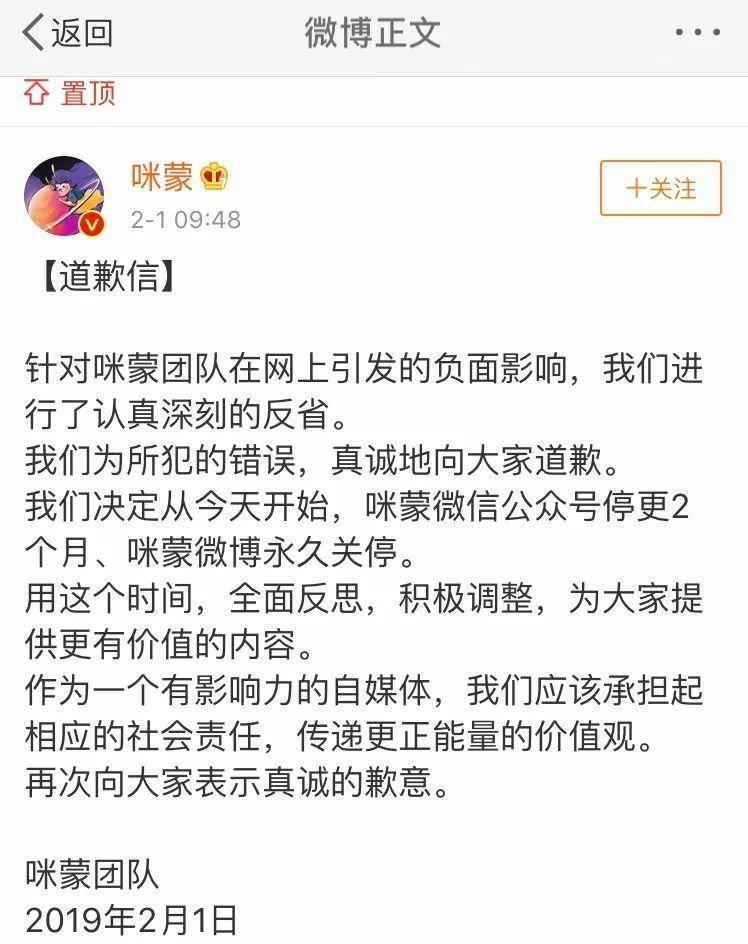Tap the 咪蒙 username link
748x944 pixels.
pyautogui.click(x=163, y=177)
